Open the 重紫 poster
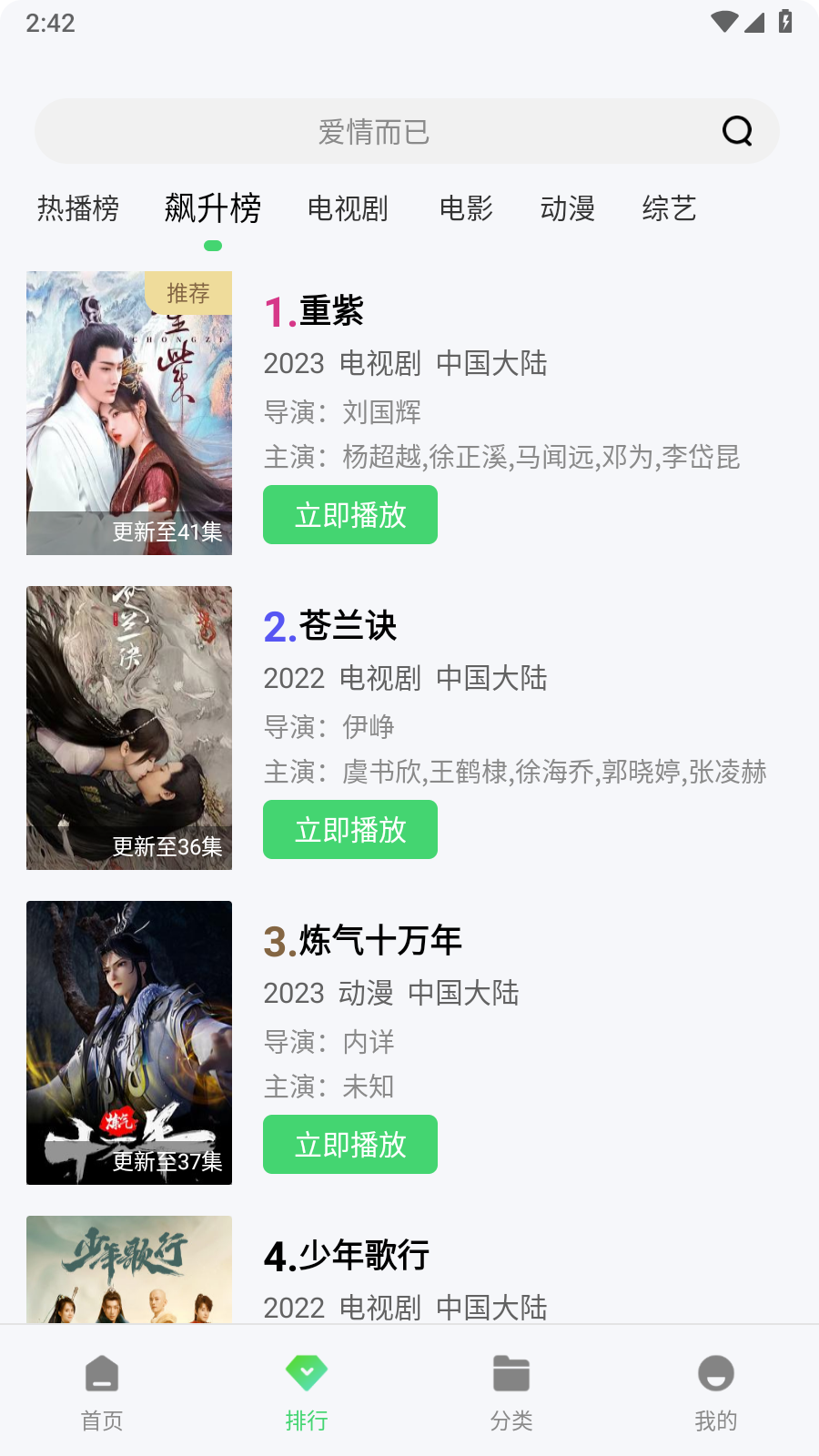 click(x=129, y=413)
